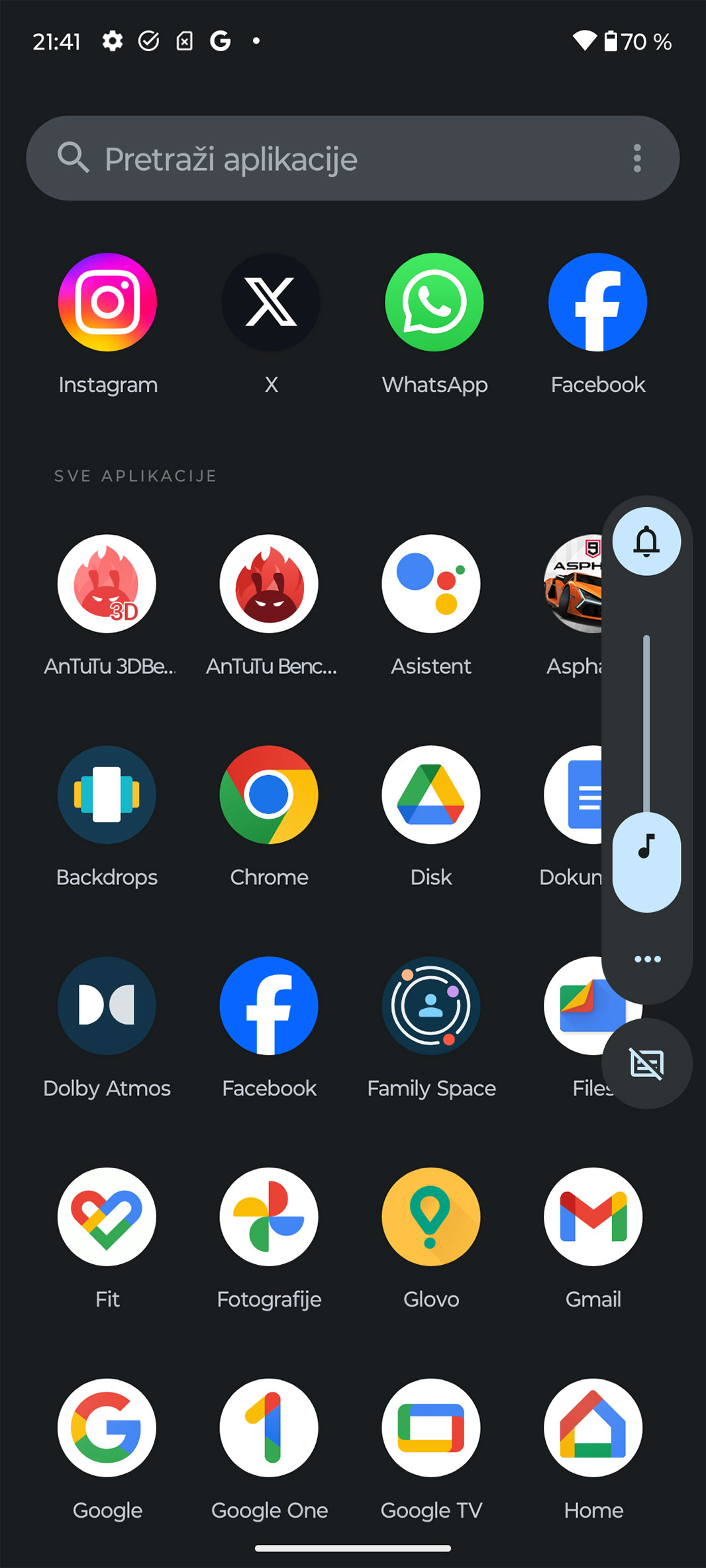Launch Instagram
706x1568 pixels.
coord(107,302)
